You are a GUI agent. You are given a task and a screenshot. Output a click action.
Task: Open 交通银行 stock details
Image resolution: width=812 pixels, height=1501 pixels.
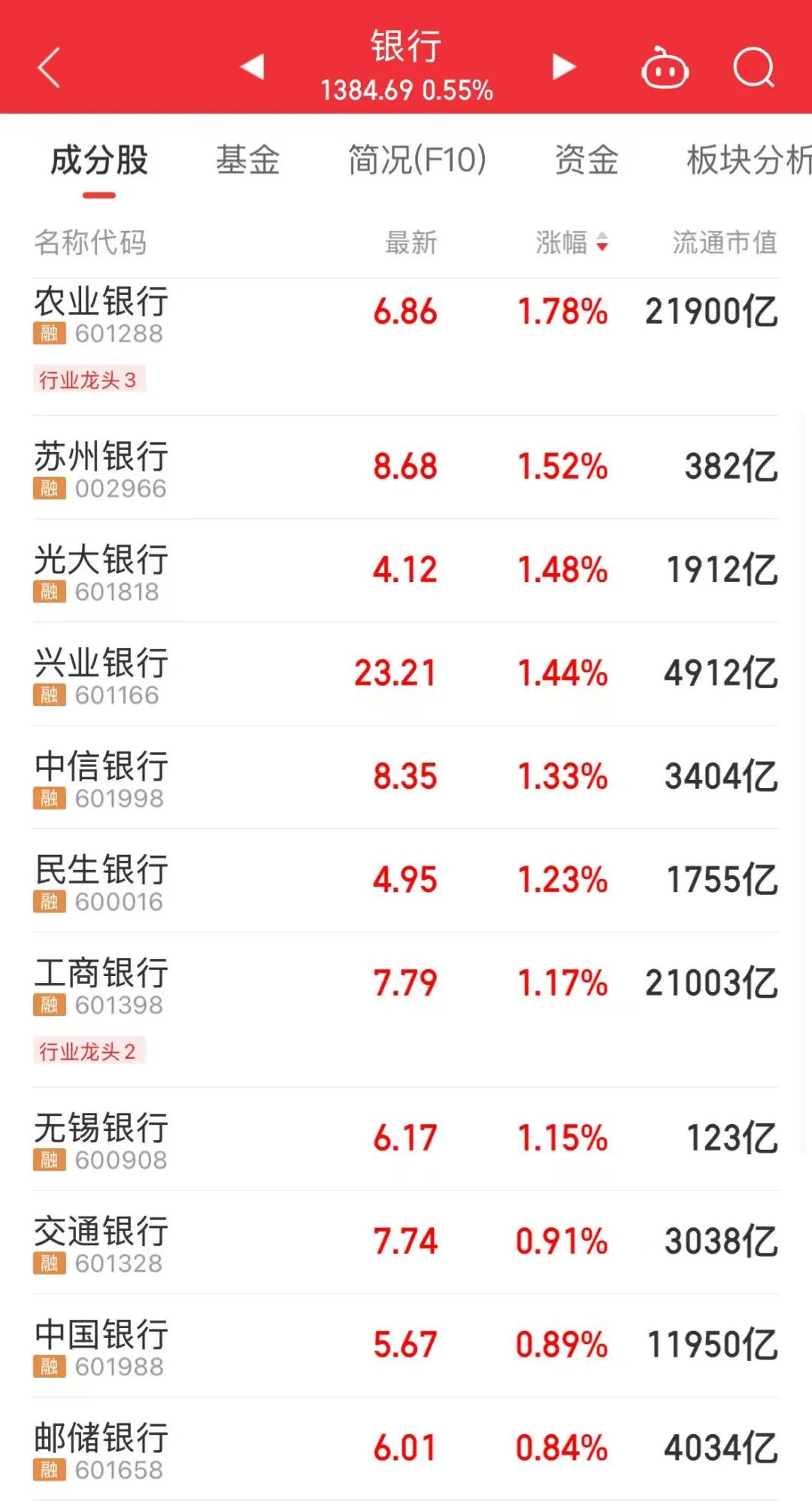(101, 1232)
